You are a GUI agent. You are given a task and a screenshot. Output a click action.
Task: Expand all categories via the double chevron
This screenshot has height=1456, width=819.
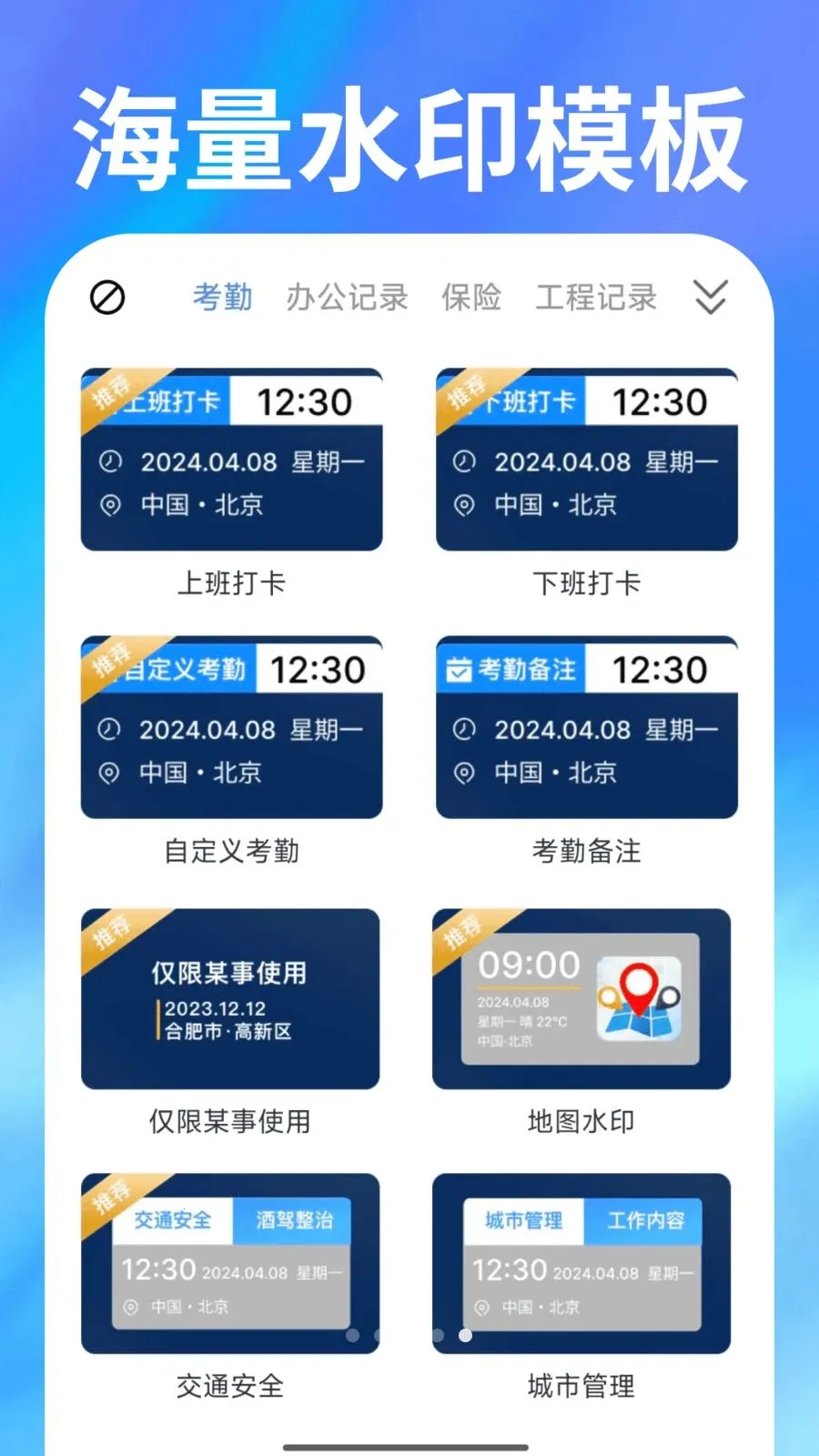[711, 298]
